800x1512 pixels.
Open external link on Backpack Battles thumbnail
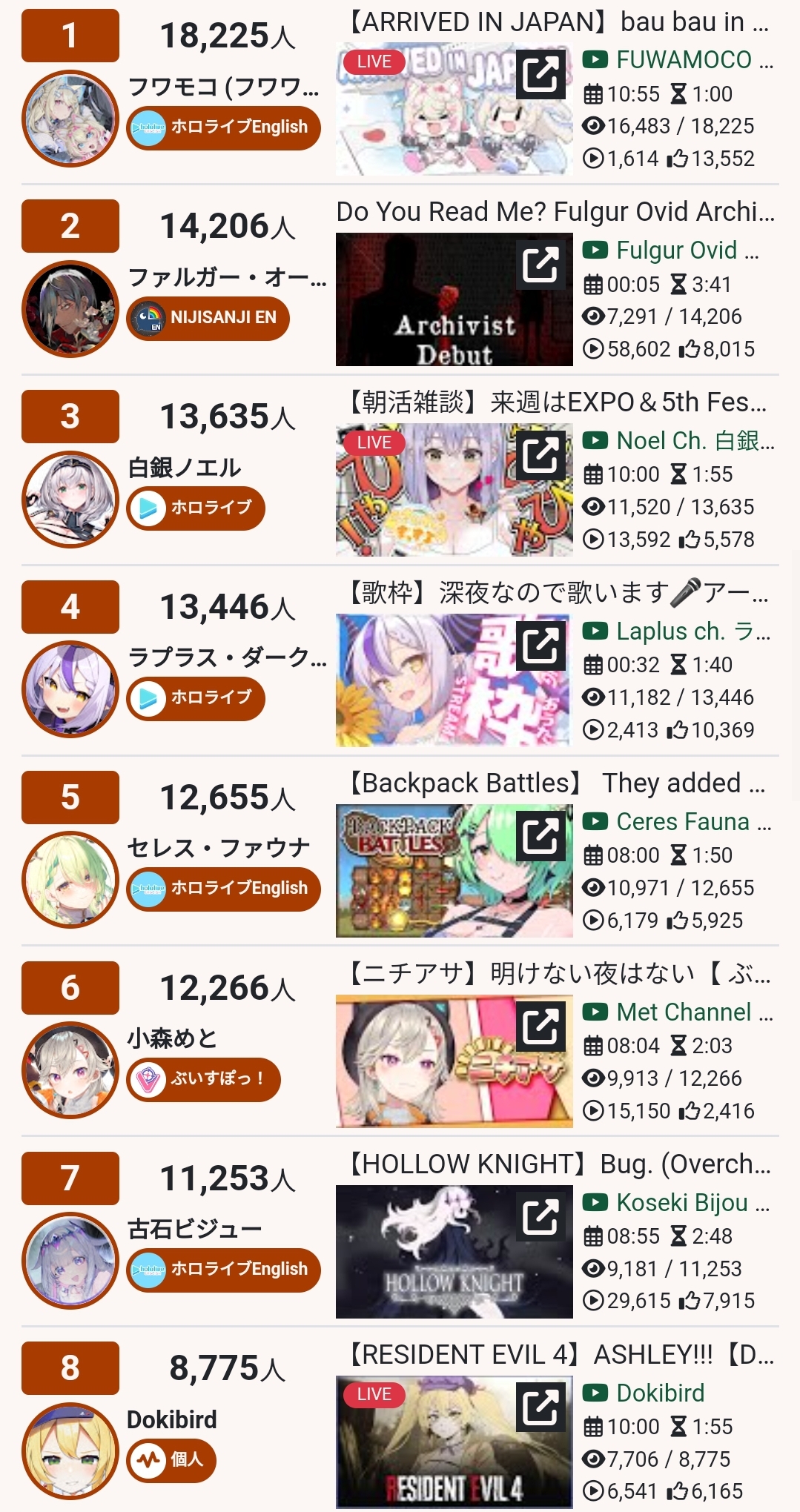tap(541, 836)
